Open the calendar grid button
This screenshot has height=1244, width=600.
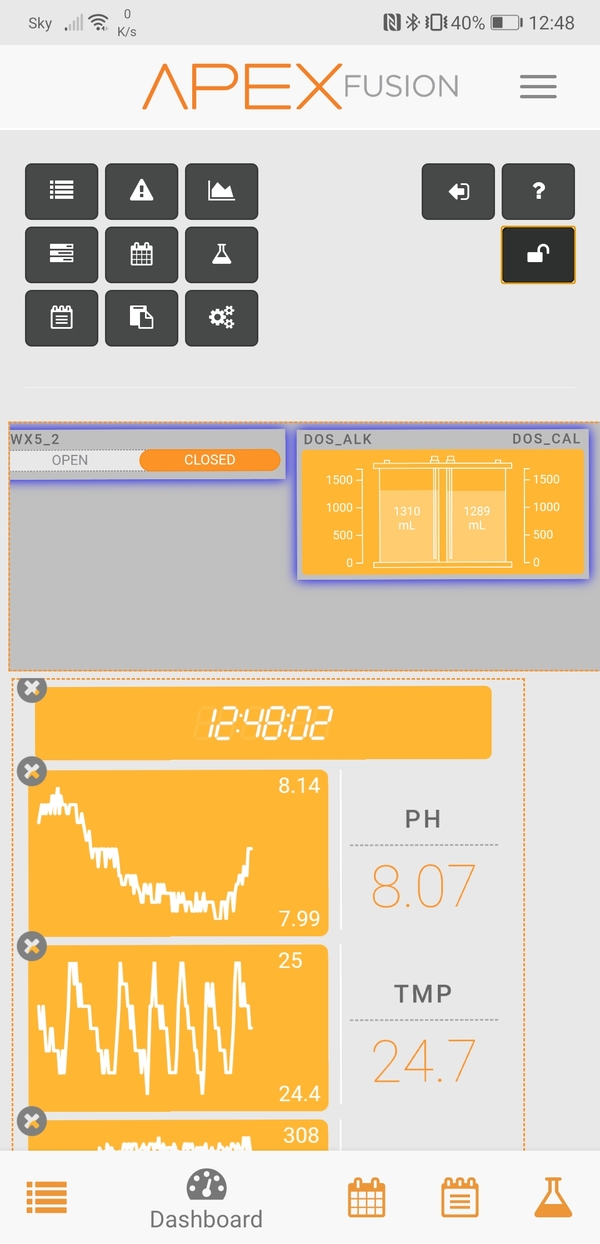point(142,255)
